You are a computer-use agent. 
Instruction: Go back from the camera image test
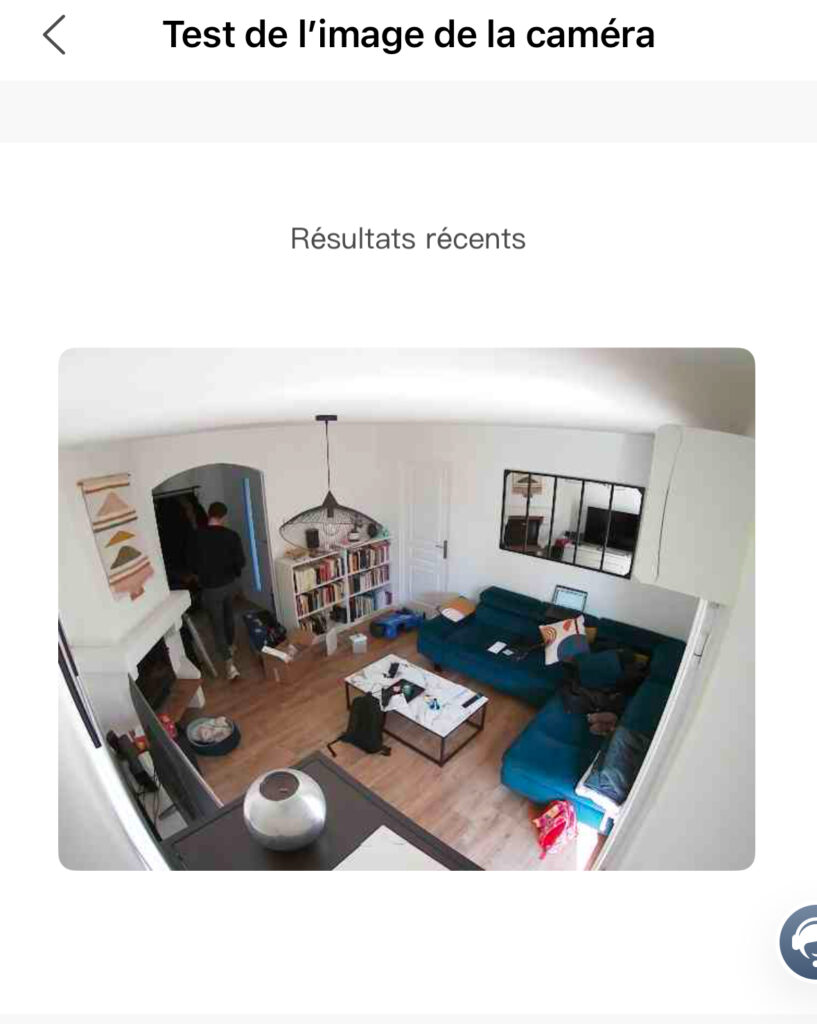[55, 36]
